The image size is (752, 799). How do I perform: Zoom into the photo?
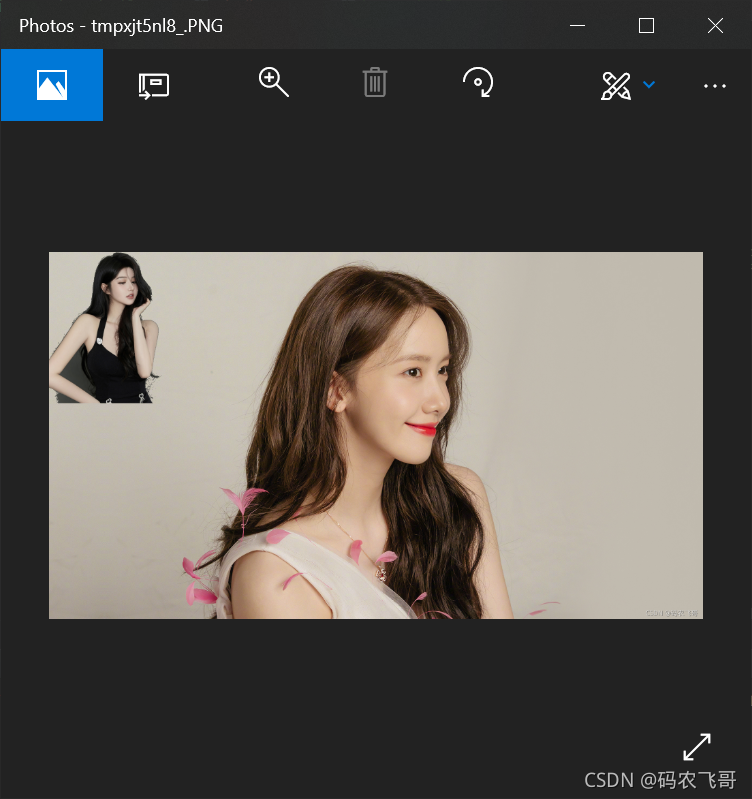click(273, 83)
